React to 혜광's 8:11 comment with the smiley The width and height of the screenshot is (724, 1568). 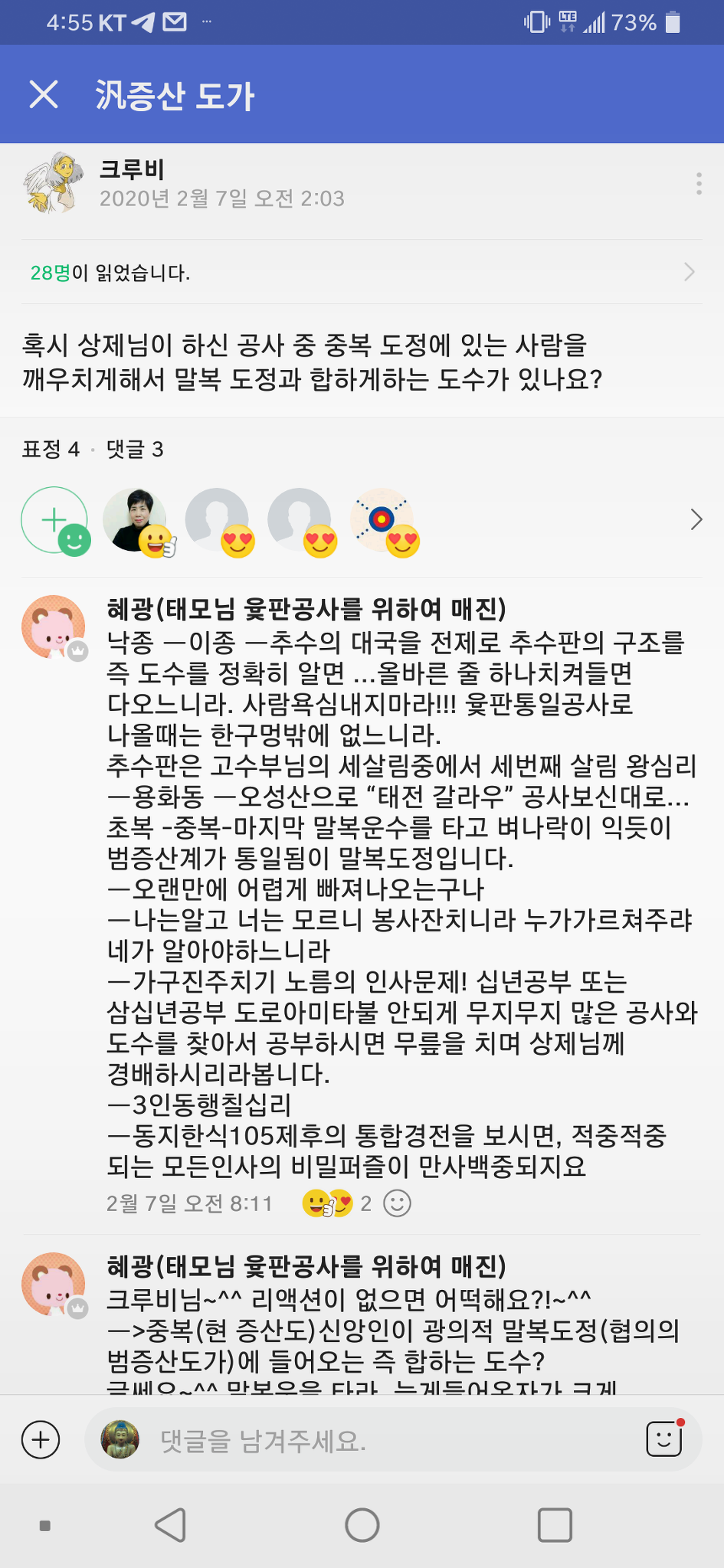(x=397, y=1203)
